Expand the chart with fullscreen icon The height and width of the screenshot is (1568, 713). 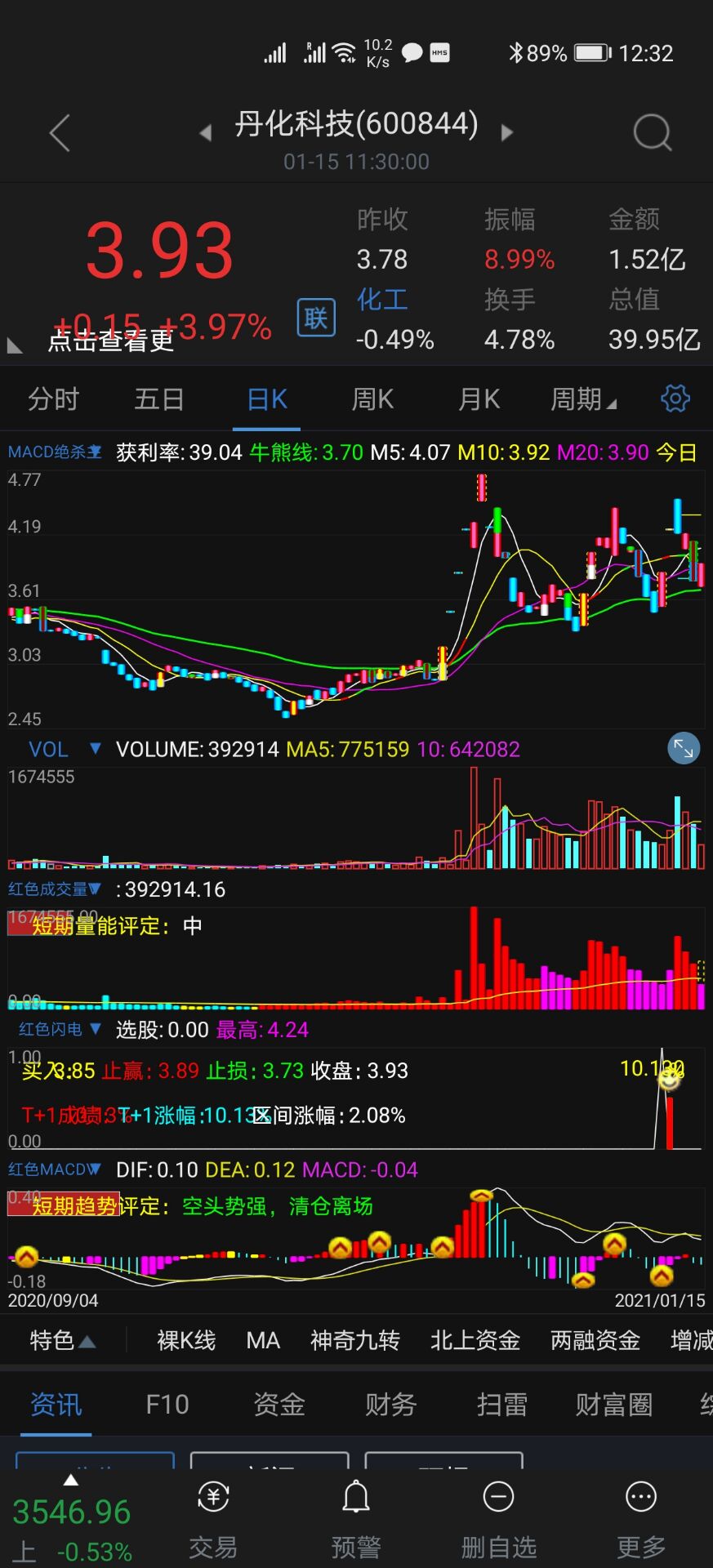point(683,748)
